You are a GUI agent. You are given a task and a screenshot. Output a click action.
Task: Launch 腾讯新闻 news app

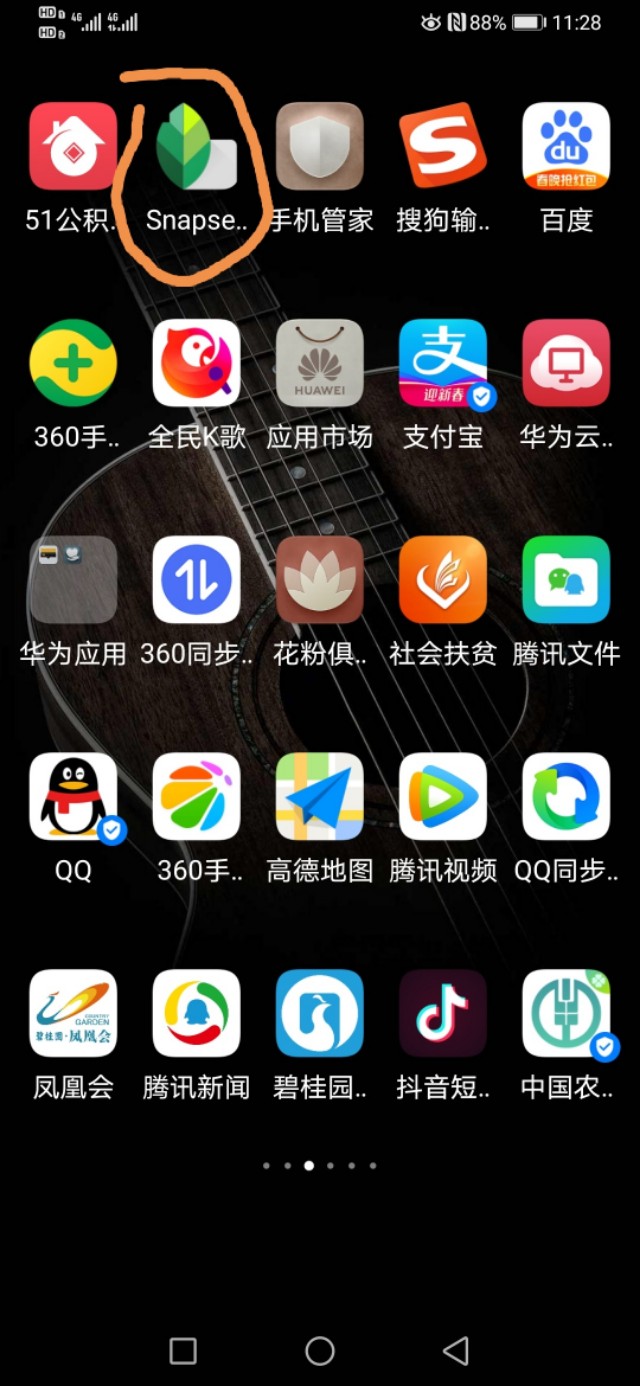click(x=196, y=1014)
